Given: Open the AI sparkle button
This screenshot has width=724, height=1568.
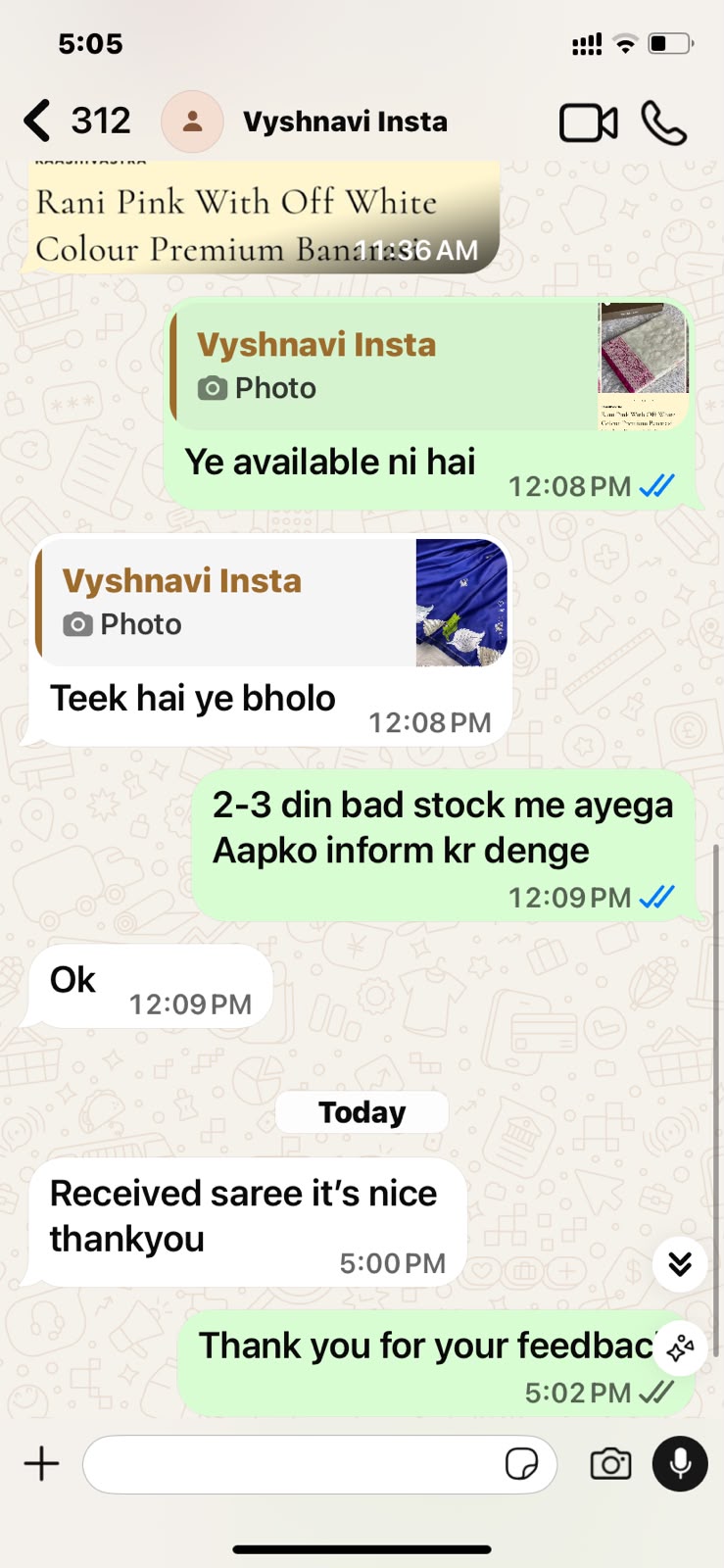Looking at the screenshot, I should [680, 1348].
